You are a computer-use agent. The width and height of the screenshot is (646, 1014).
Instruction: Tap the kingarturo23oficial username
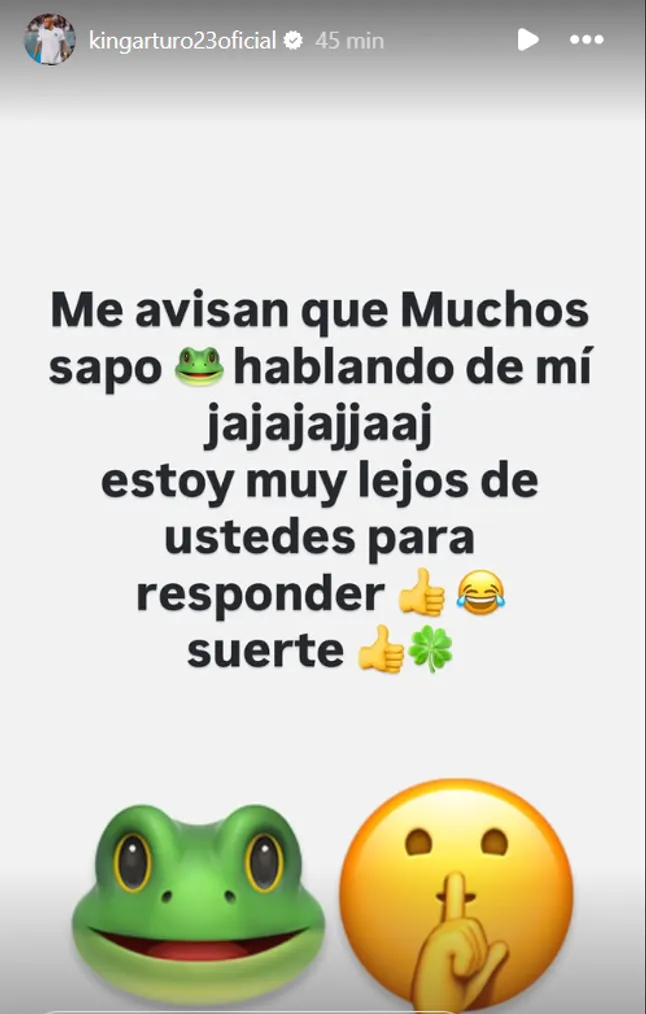(182, 41)
